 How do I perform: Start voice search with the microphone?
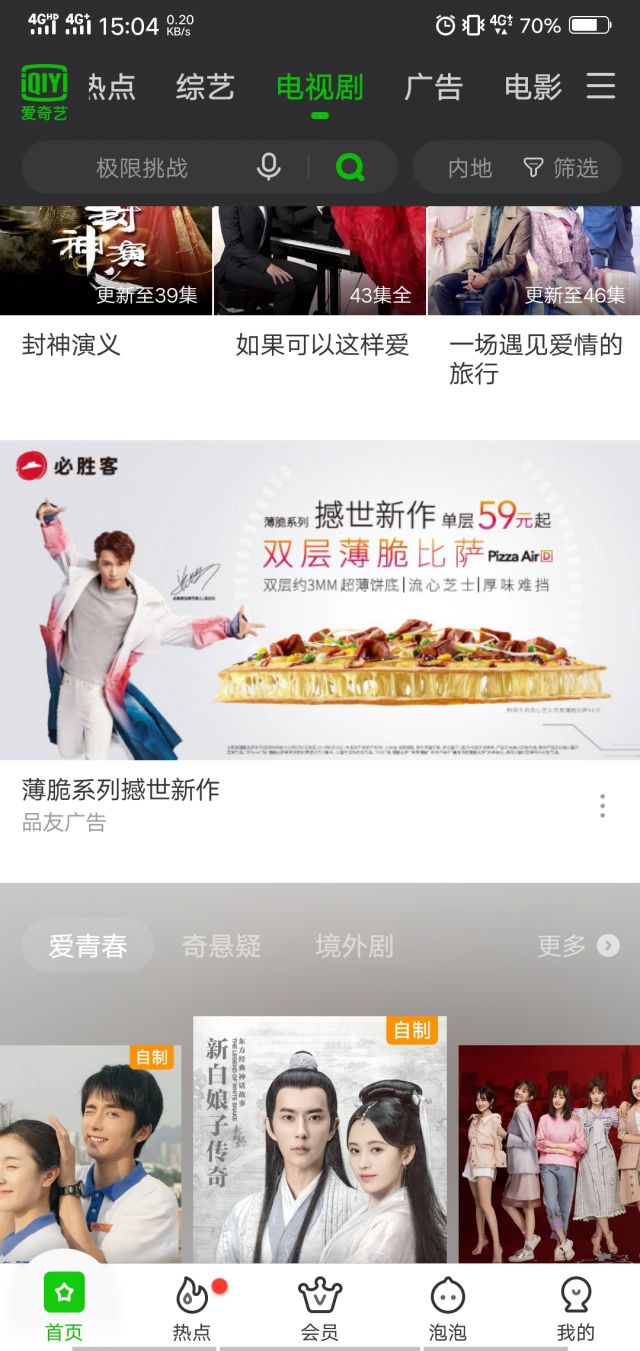click(268, 167)
